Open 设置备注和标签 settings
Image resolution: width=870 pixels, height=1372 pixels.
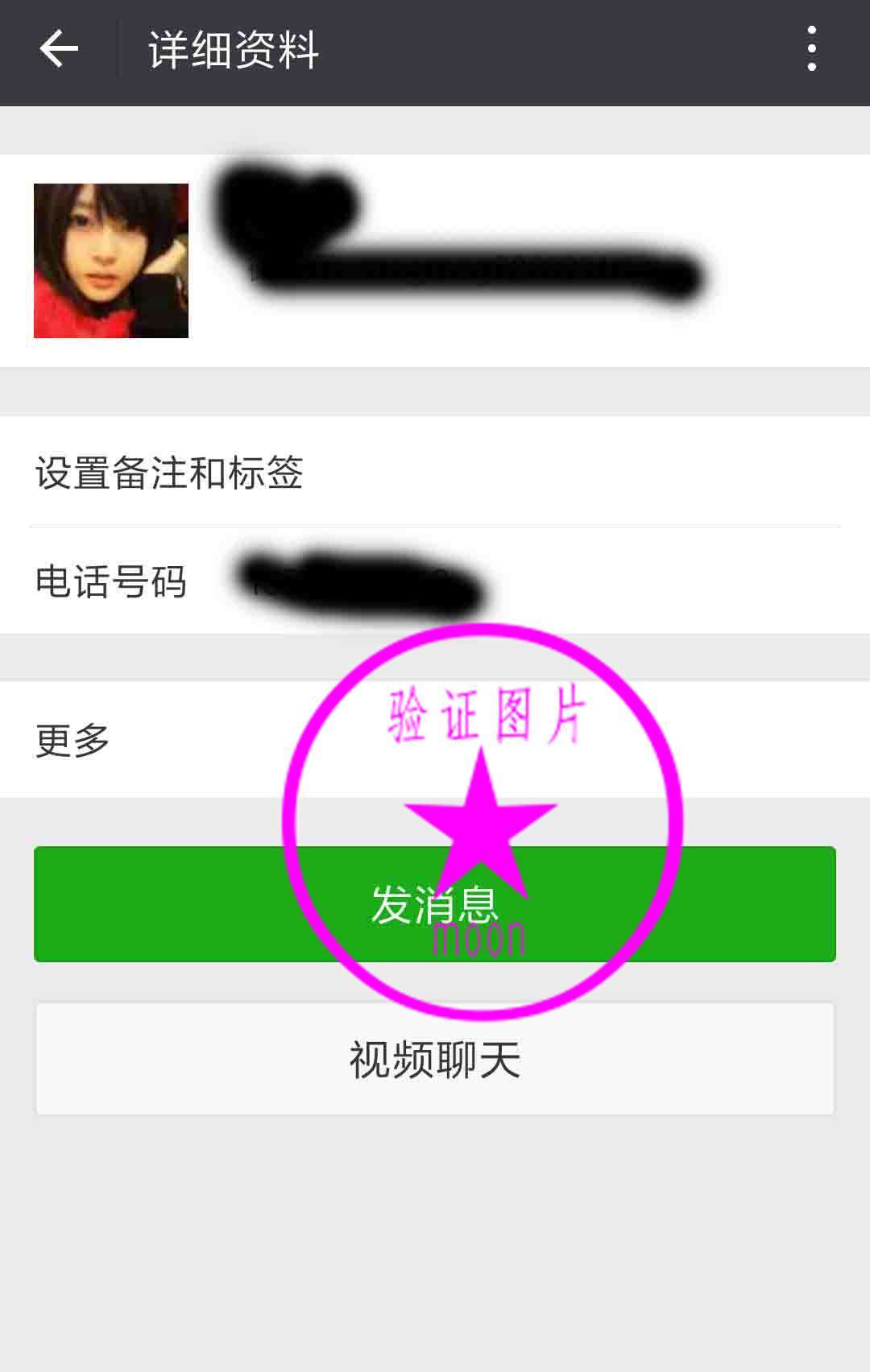(435, 473)
